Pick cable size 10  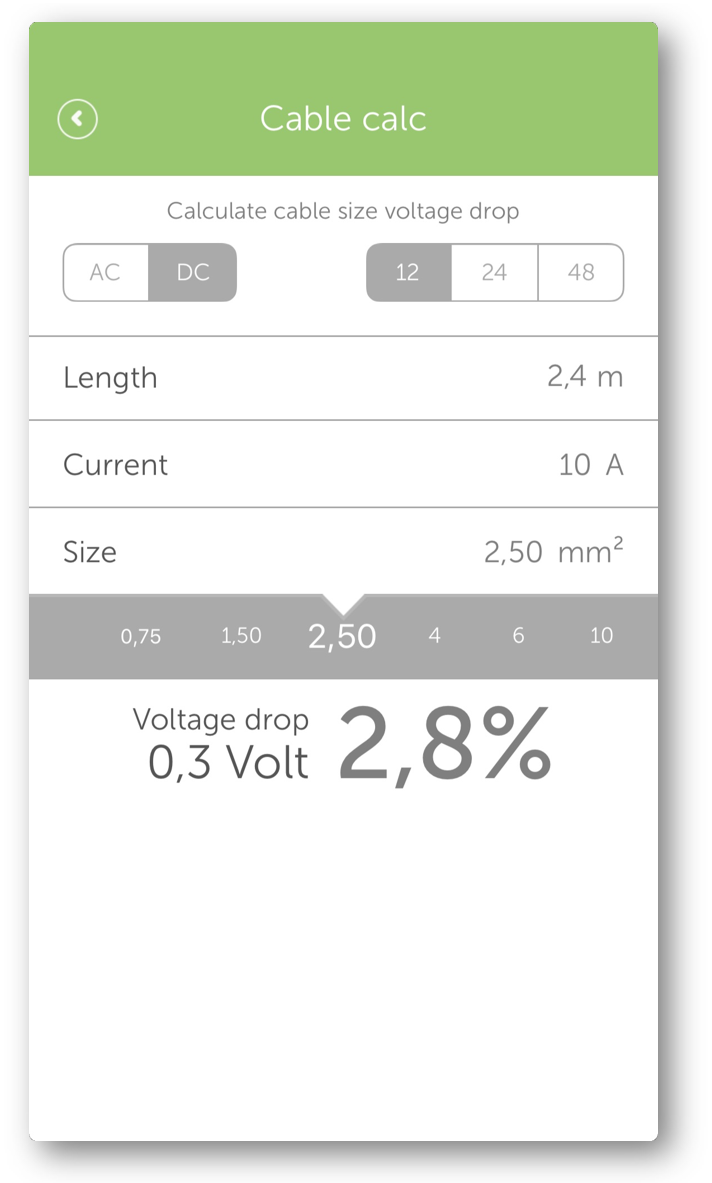(x=601, y=637)
